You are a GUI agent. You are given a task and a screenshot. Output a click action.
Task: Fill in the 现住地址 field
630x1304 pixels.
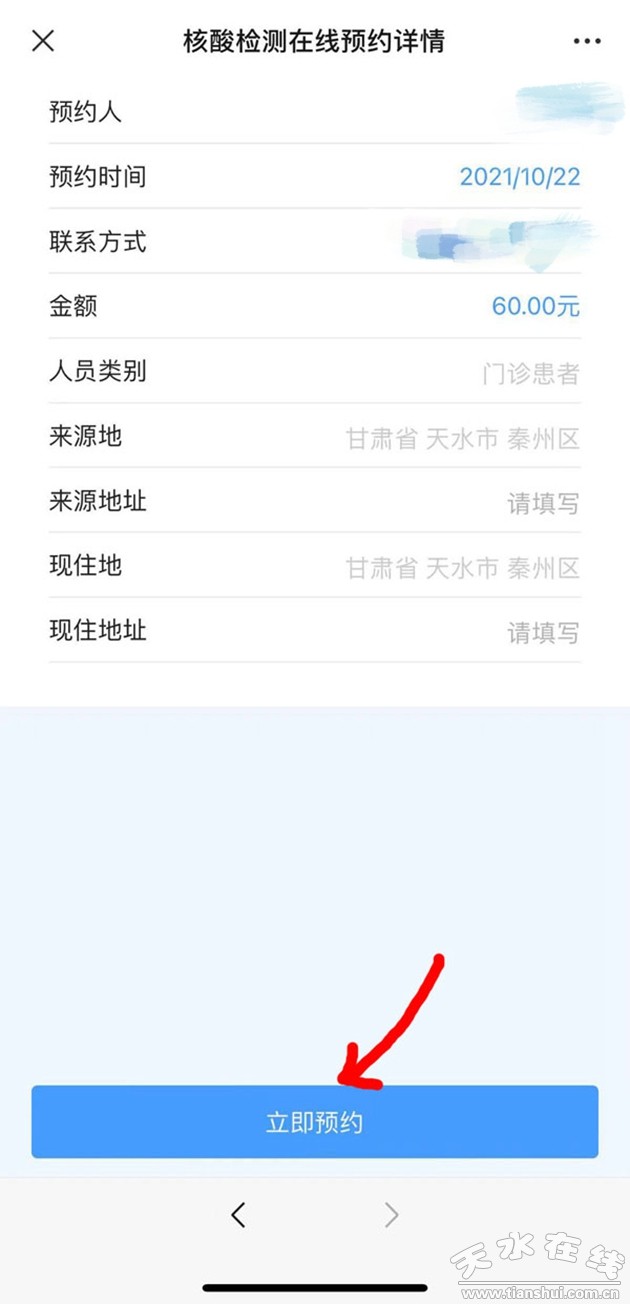click(542, 632)
